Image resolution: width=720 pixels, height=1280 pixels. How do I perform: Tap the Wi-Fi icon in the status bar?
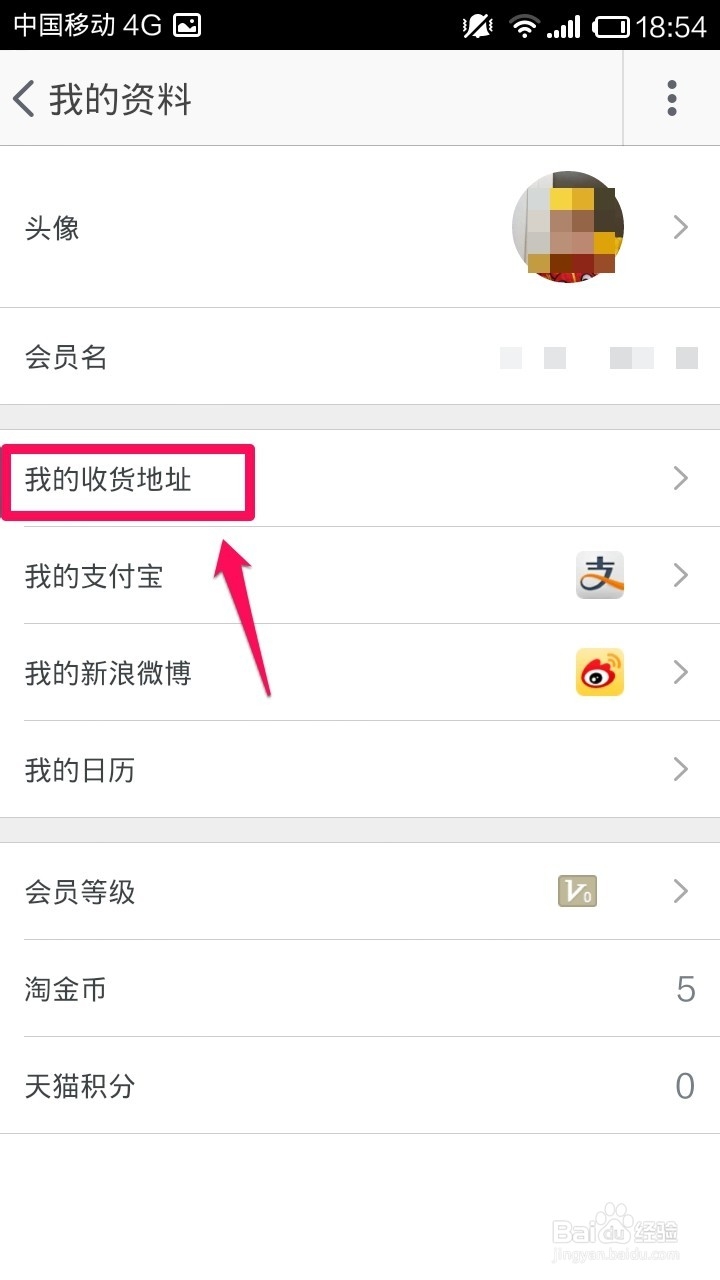pyautogui.click(x=524, y=26)
